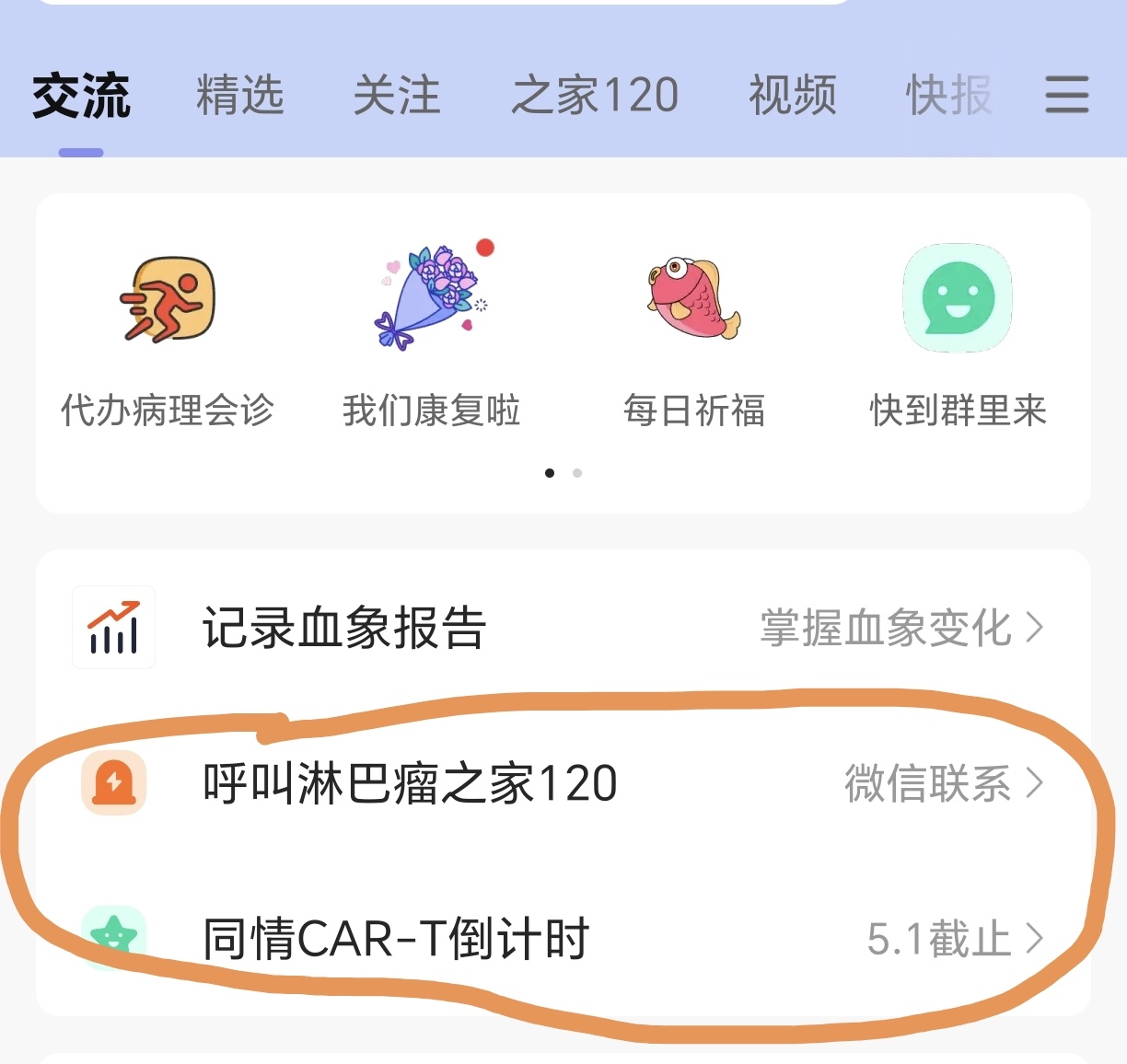Tap the second page indicator dot
This screenshot has height=1064, width=1127.
tap(577, 473)
